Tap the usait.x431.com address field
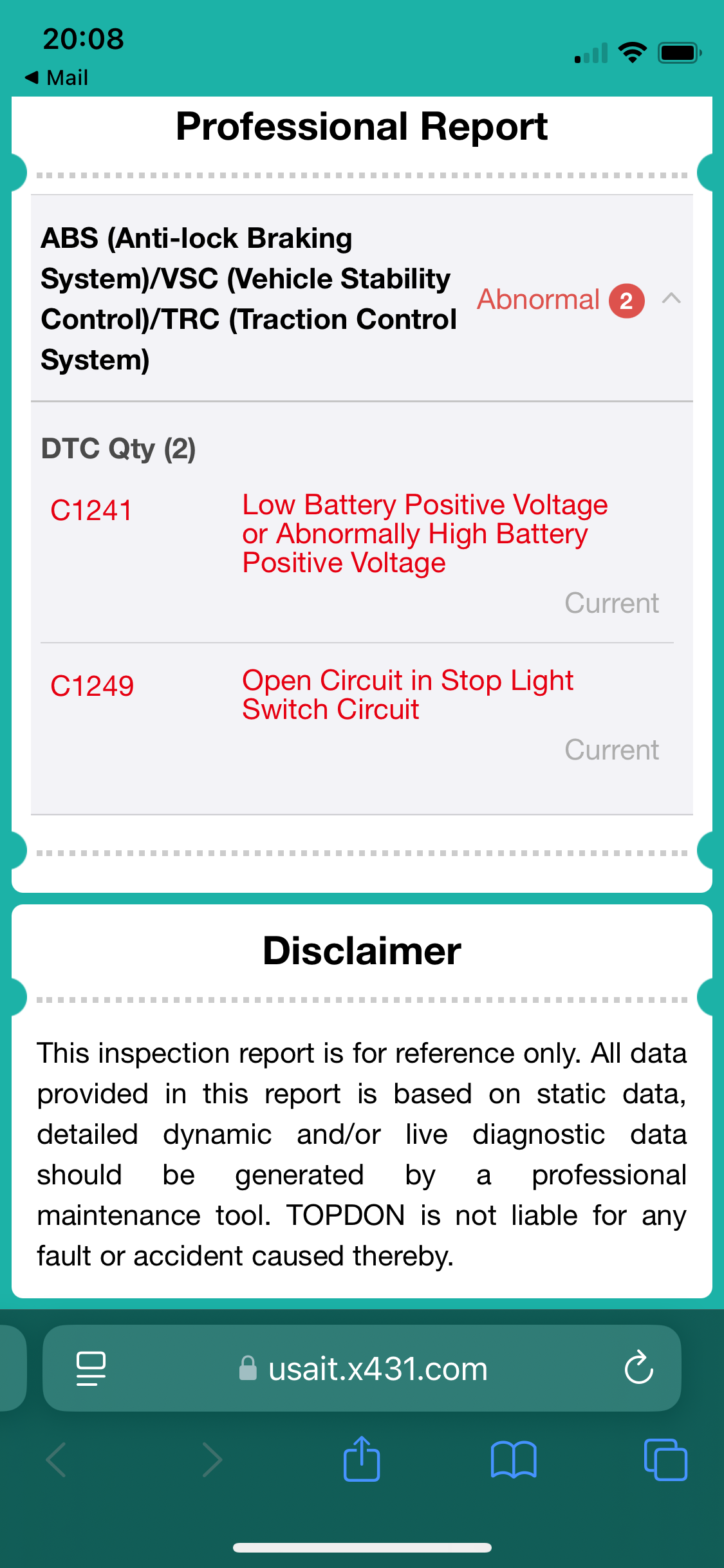Viewport: 724px width, 1568px height. [x=362, y=1368]
